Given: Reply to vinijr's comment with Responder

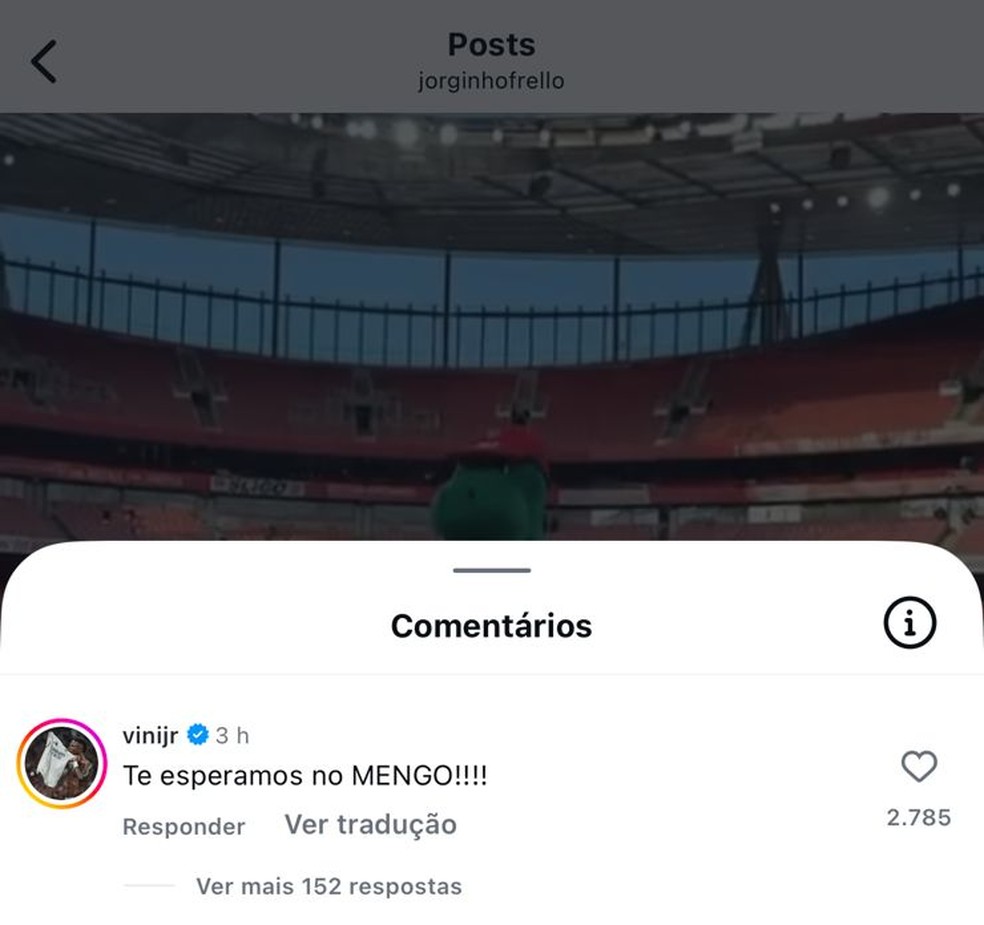Looking at the screenshot, I should 184,827.
